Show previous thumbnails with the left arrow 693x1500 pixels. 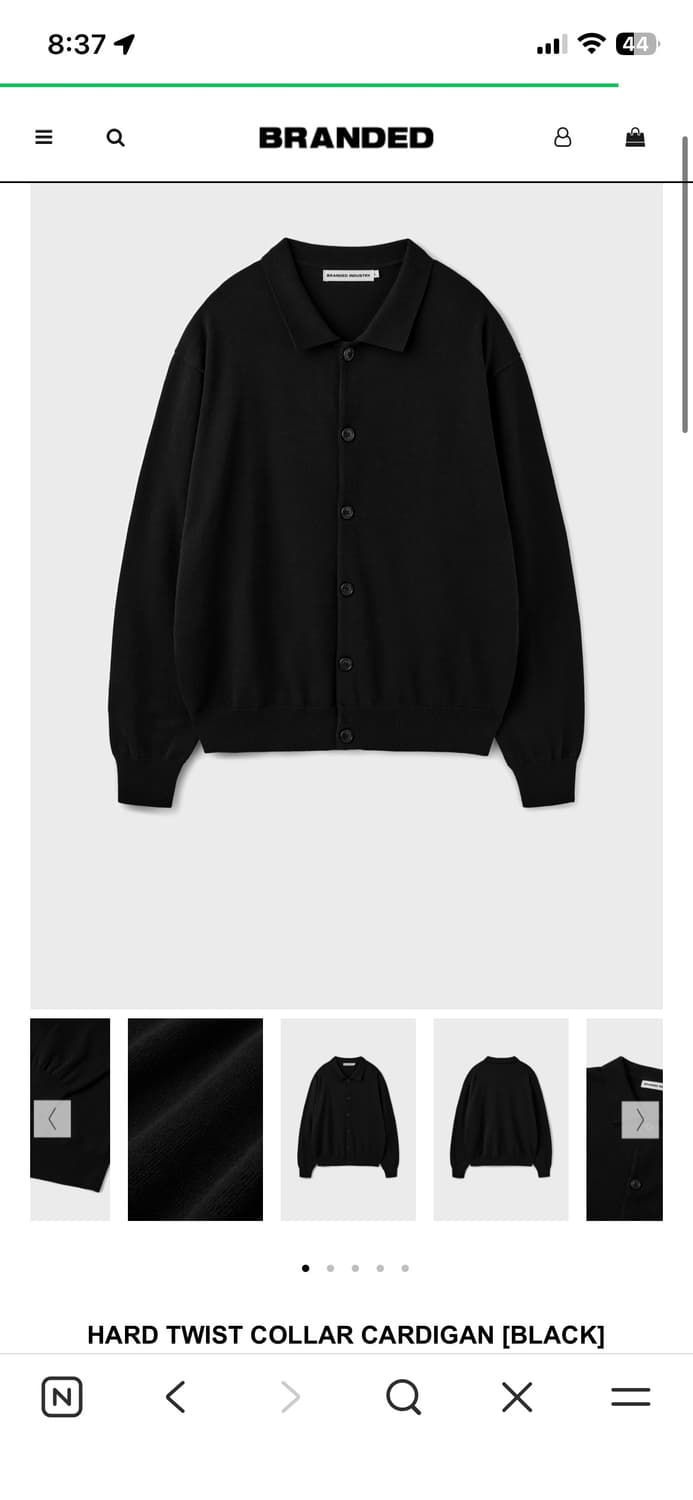point(52,1119)
